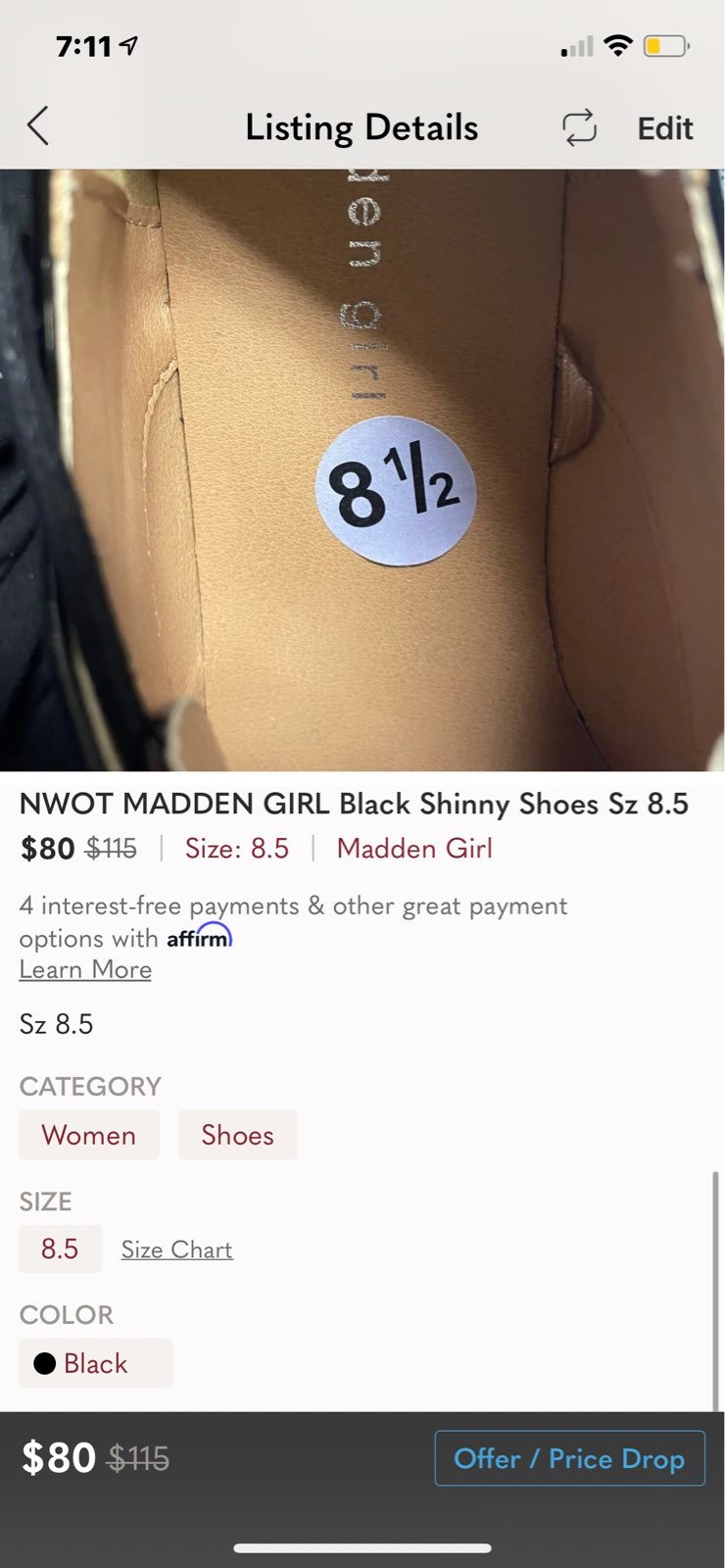Tap the repost arrows icon
Viewport: 725px width, 1568px height.
[x=579, y=127]
